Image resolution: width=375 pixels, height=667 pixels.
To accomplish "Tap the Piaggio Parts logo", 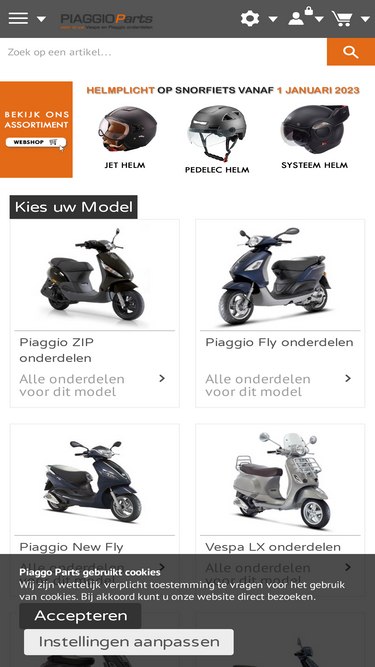I will [106, 21].
